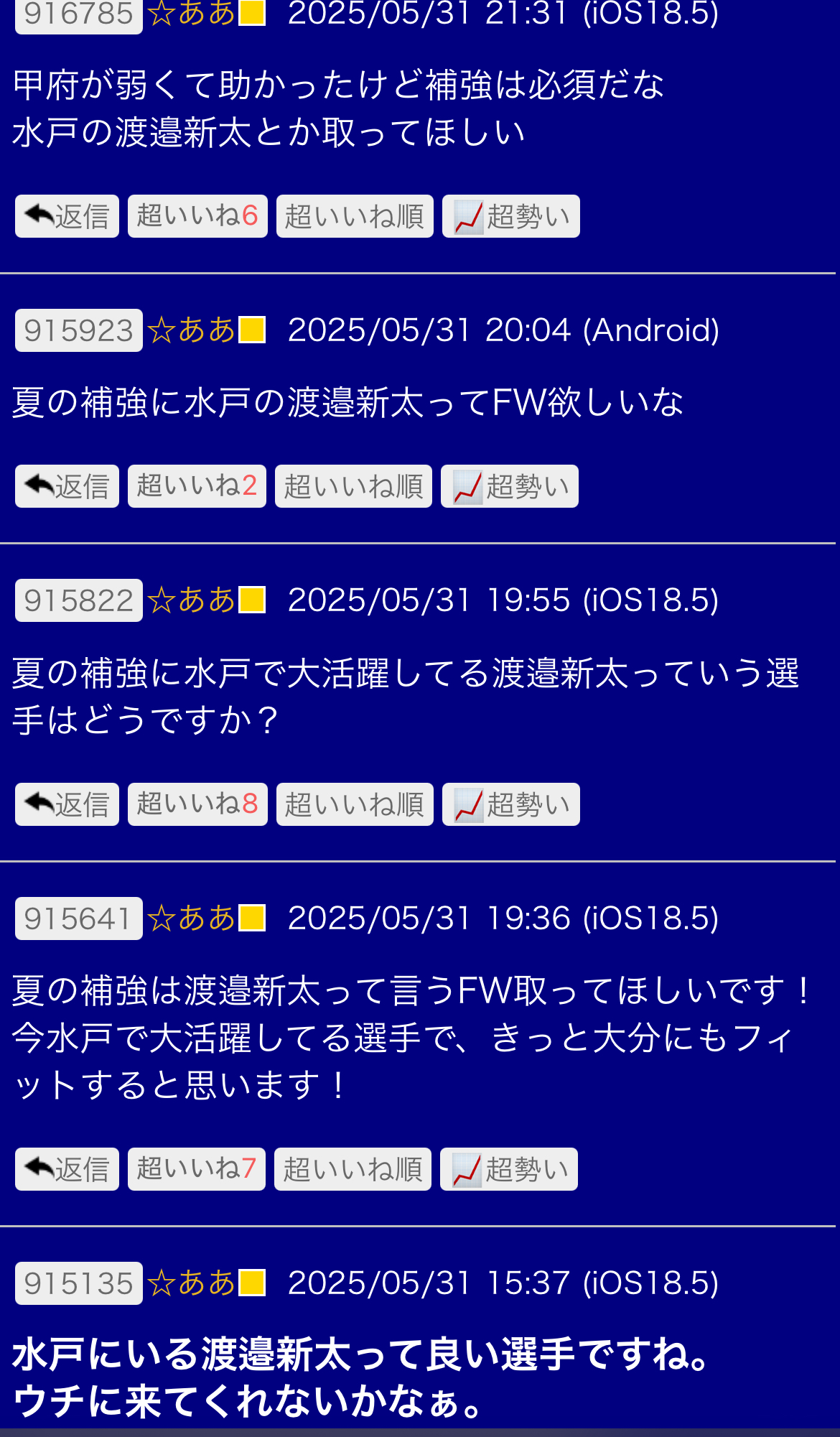The image size is (840, 1437).
Task: Open post number 915135
Action: click(79, 1283)
